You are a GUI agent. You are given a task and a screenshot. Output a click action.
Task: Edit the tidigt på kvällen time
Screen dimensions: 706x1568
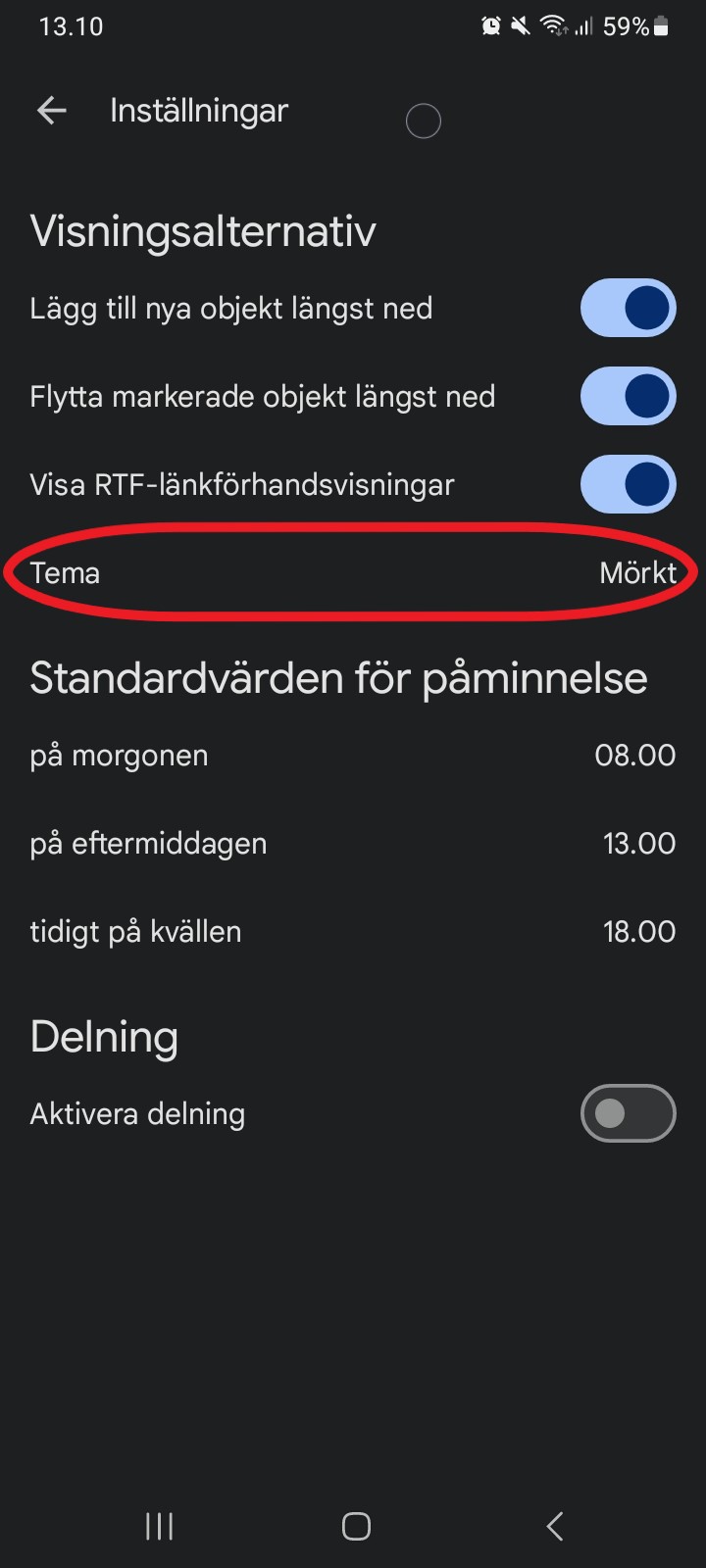click(x=353, y=932)
